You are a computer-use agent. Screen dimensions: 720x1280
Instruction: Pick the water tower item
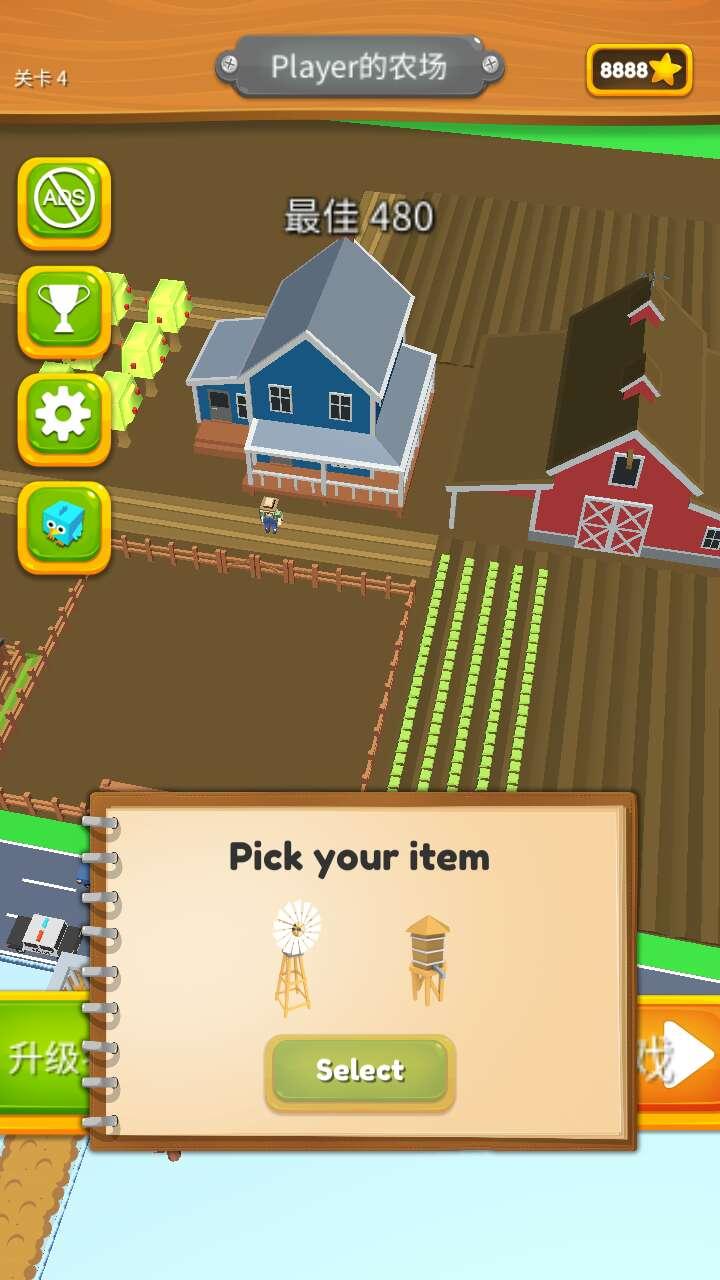(x=428, y=959)
